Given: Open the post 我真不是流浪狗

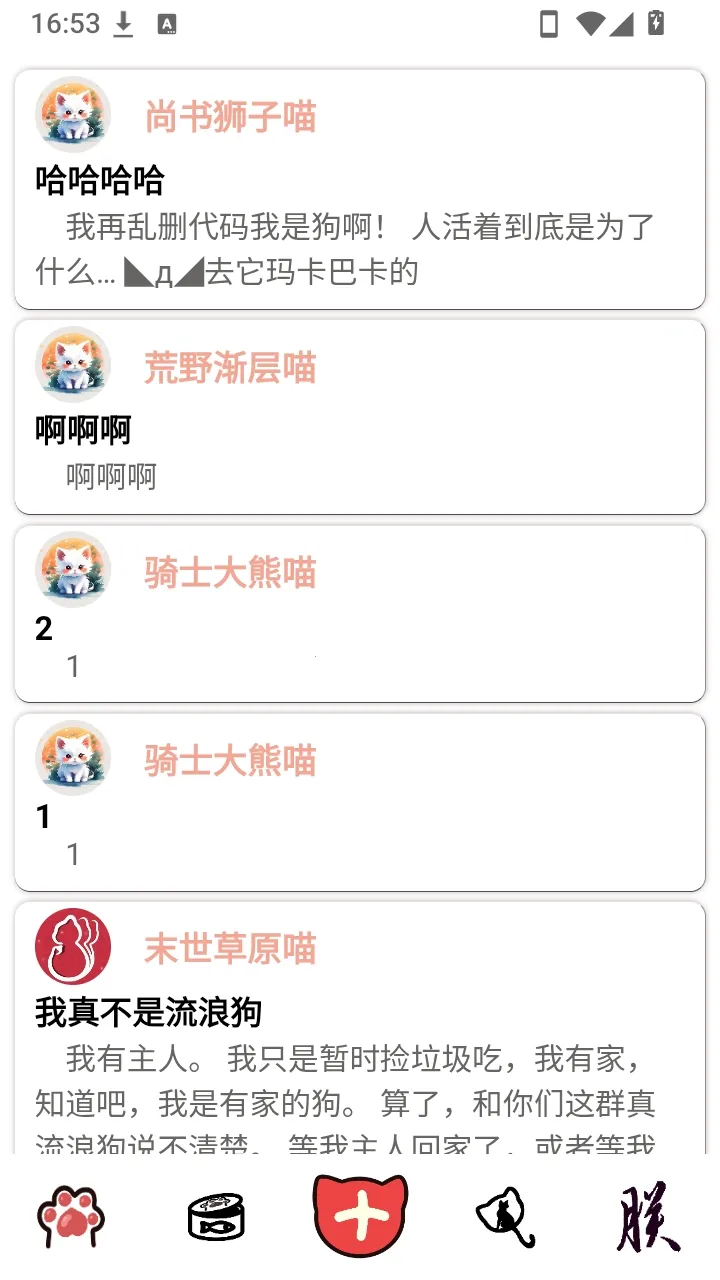Looking at the screenshot, I should [x=360, y=1028].
